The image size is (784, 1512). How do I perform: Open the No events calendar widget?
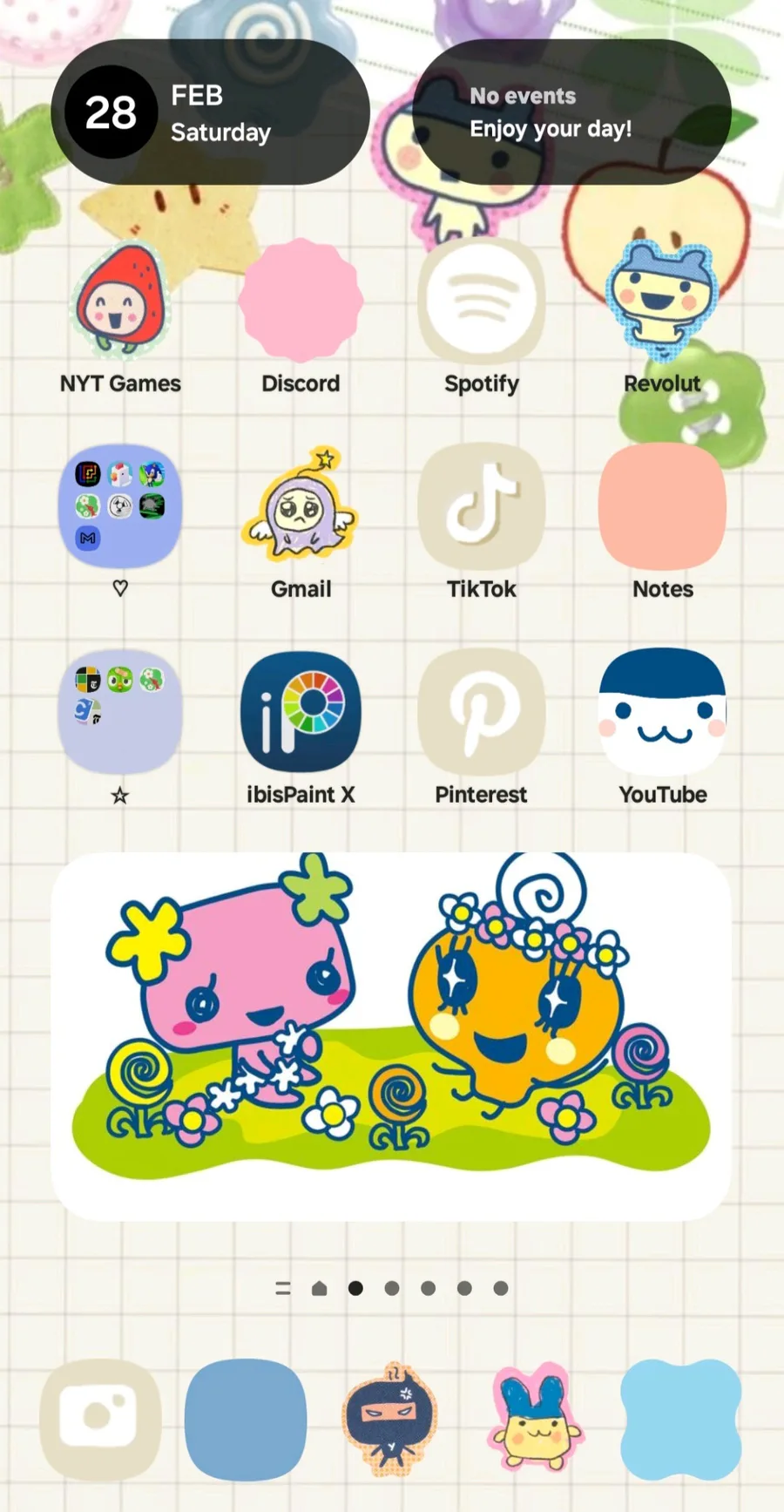tap(571, 112)
